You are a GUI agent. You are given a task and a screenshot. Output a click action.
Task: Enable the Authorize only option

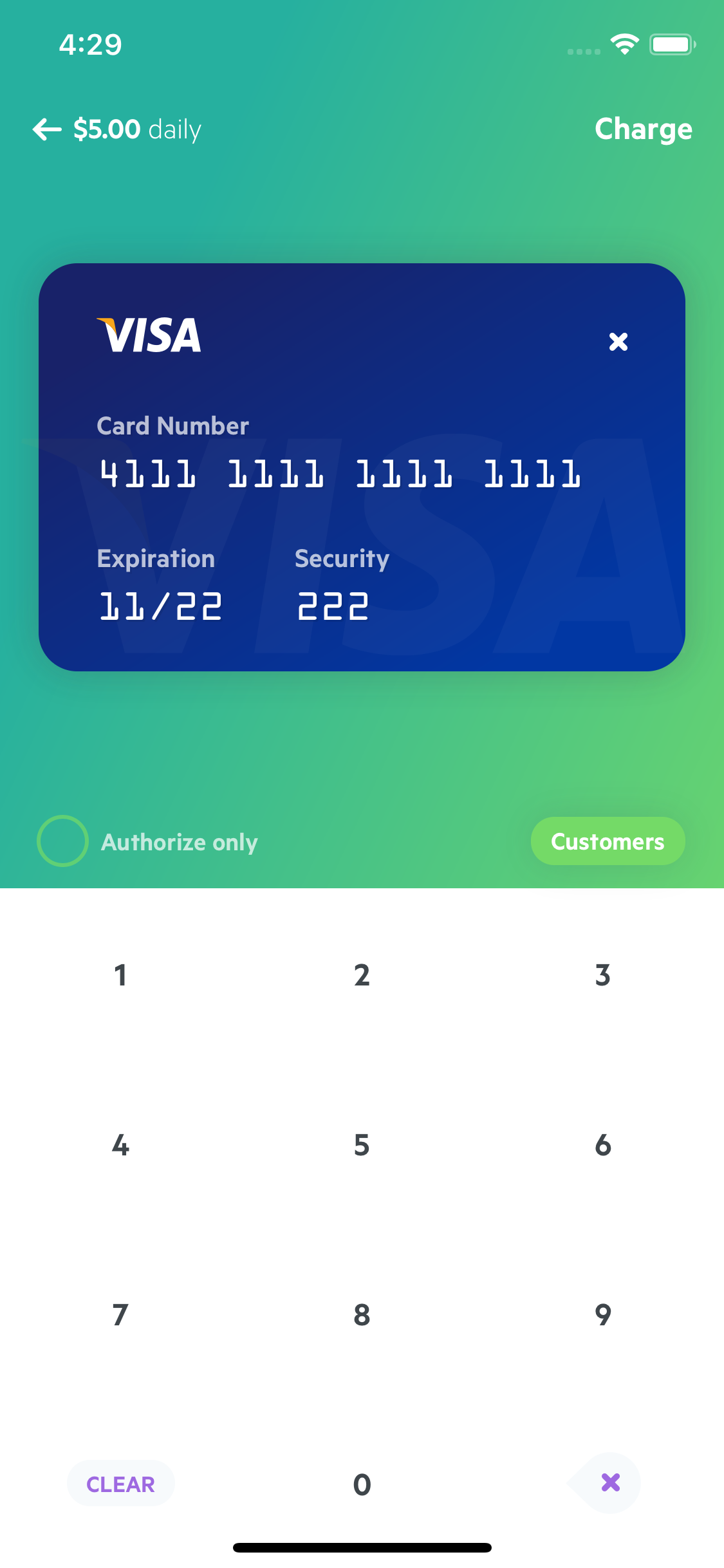[x=62, y=841]
